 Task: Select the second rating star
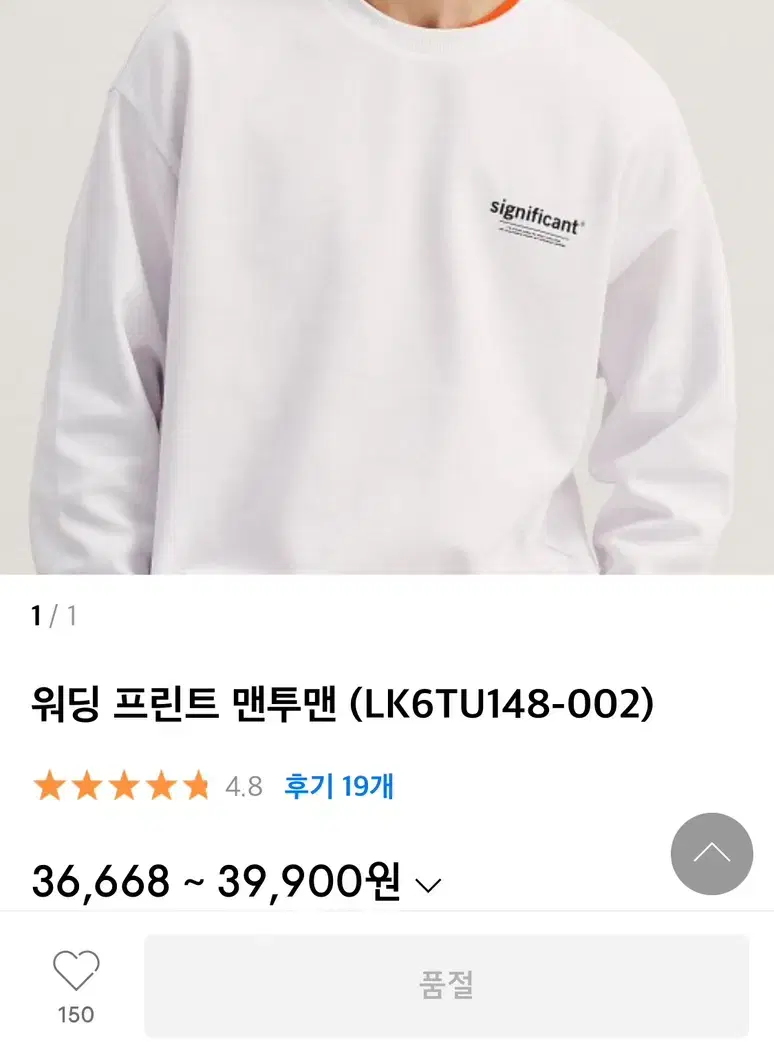tap(87, 786)
